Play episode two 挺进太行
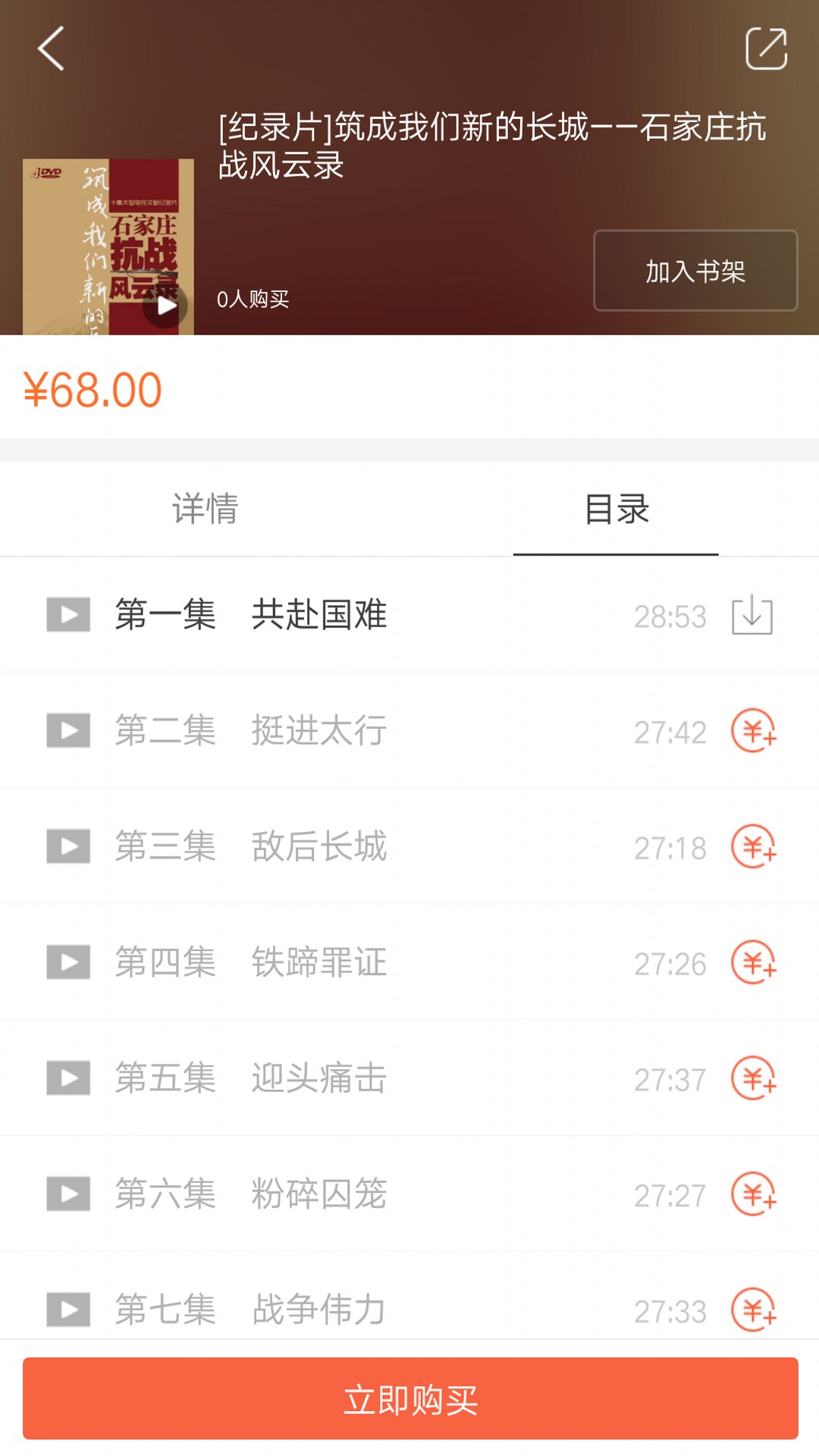The image size is (819, 1456). point(69,732)
